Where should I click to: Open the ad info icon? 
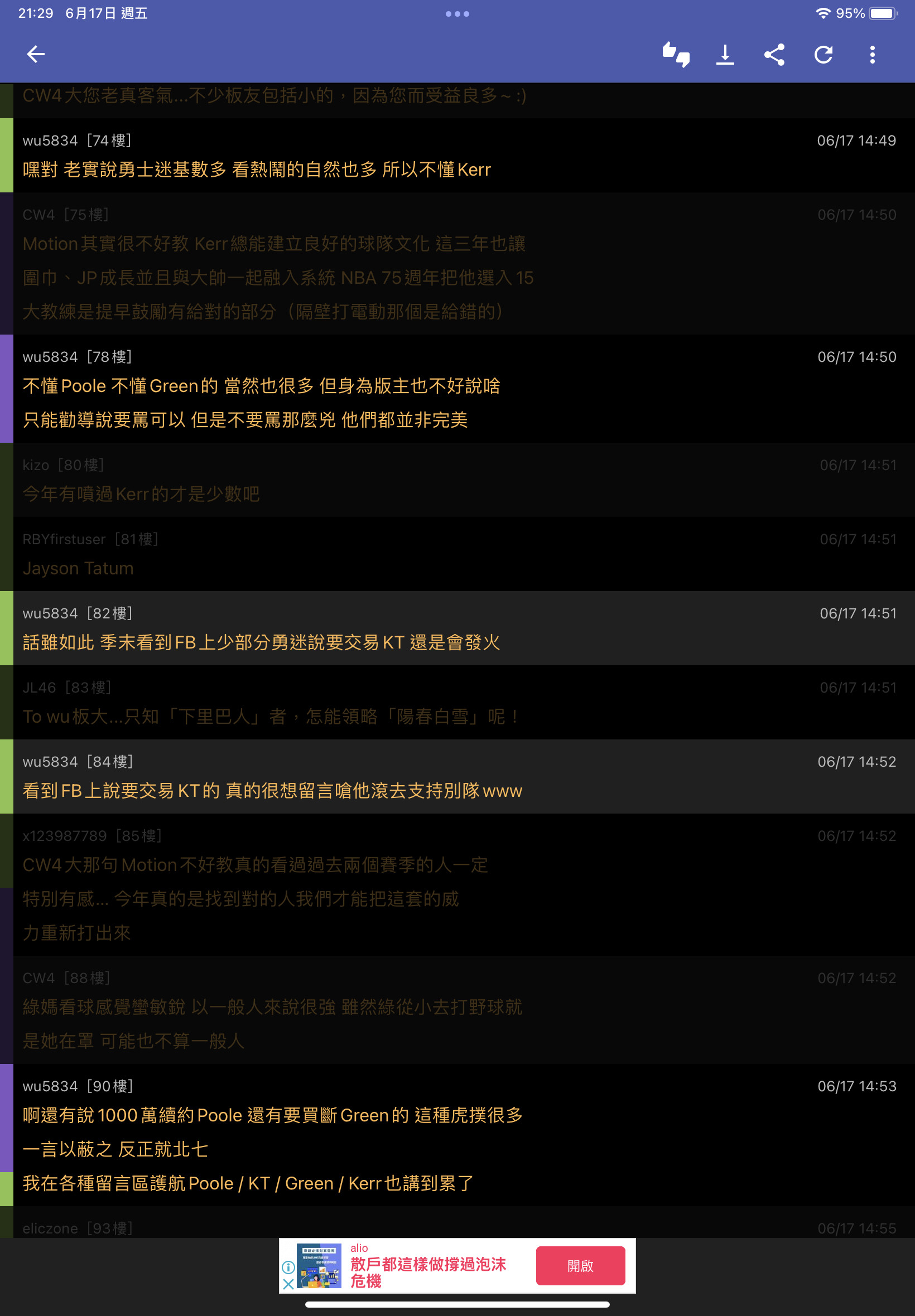pos(288,1267)
